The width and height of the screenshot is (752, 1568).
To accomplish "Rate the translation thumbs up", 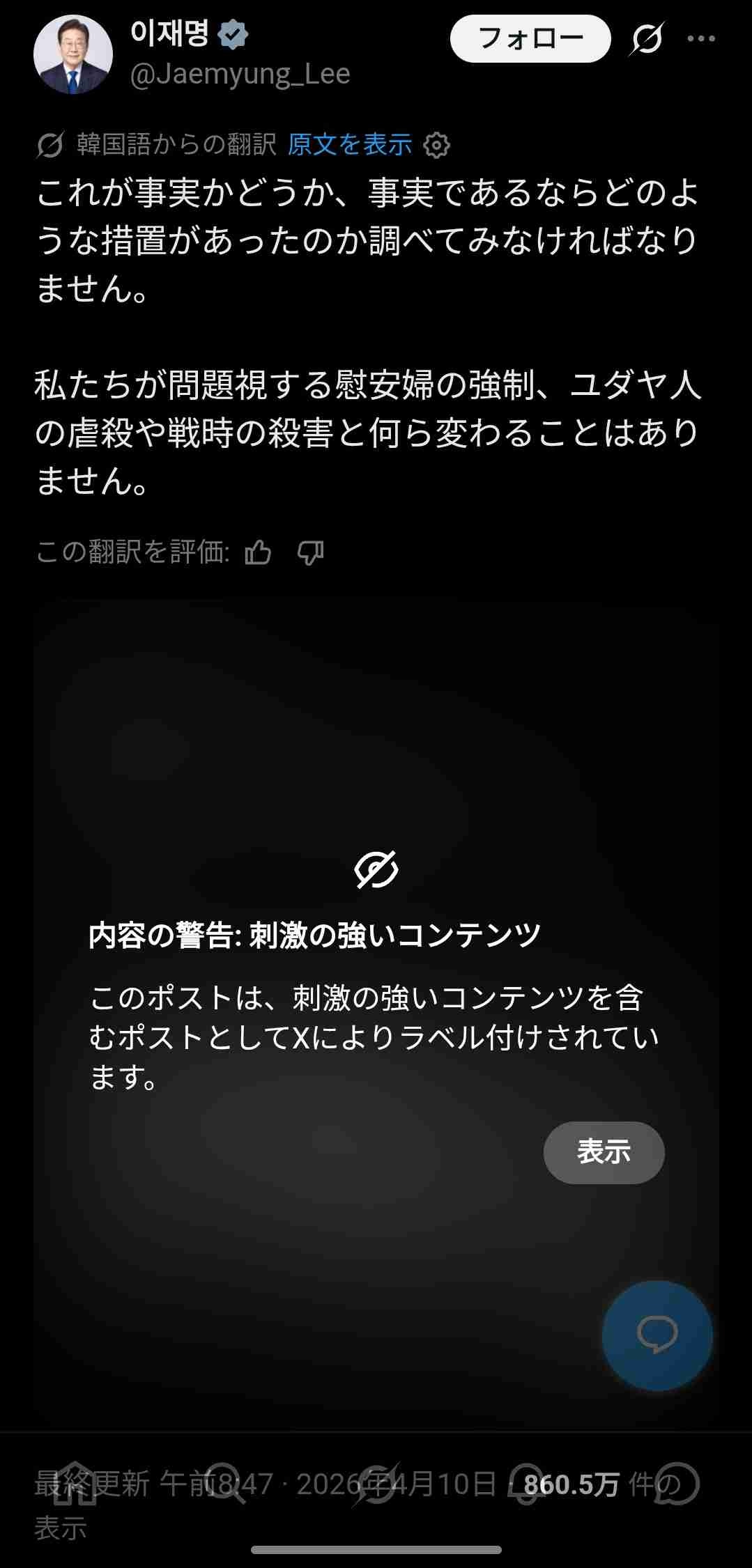I will pyautogui.click(x=258, y=553).
